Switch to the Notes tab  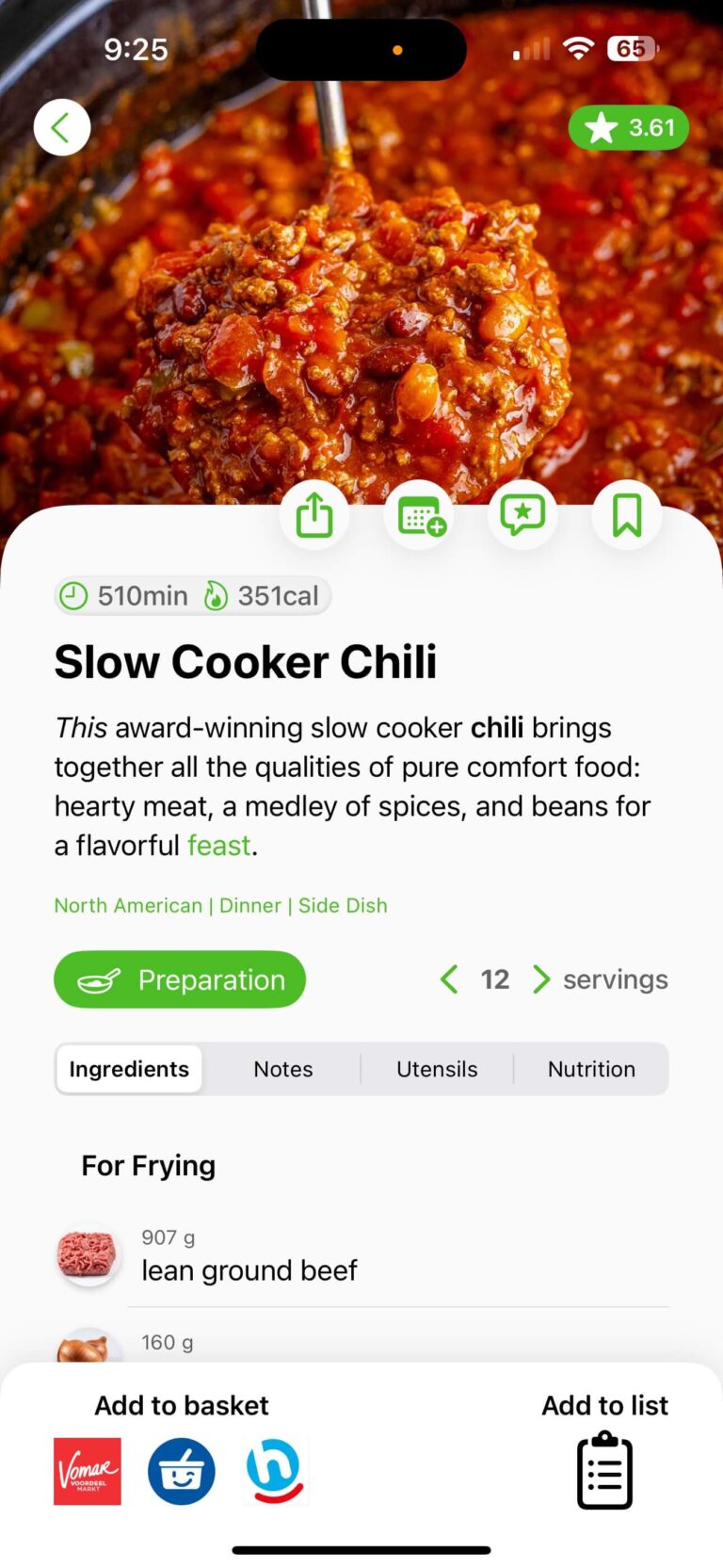(282, 1069)
